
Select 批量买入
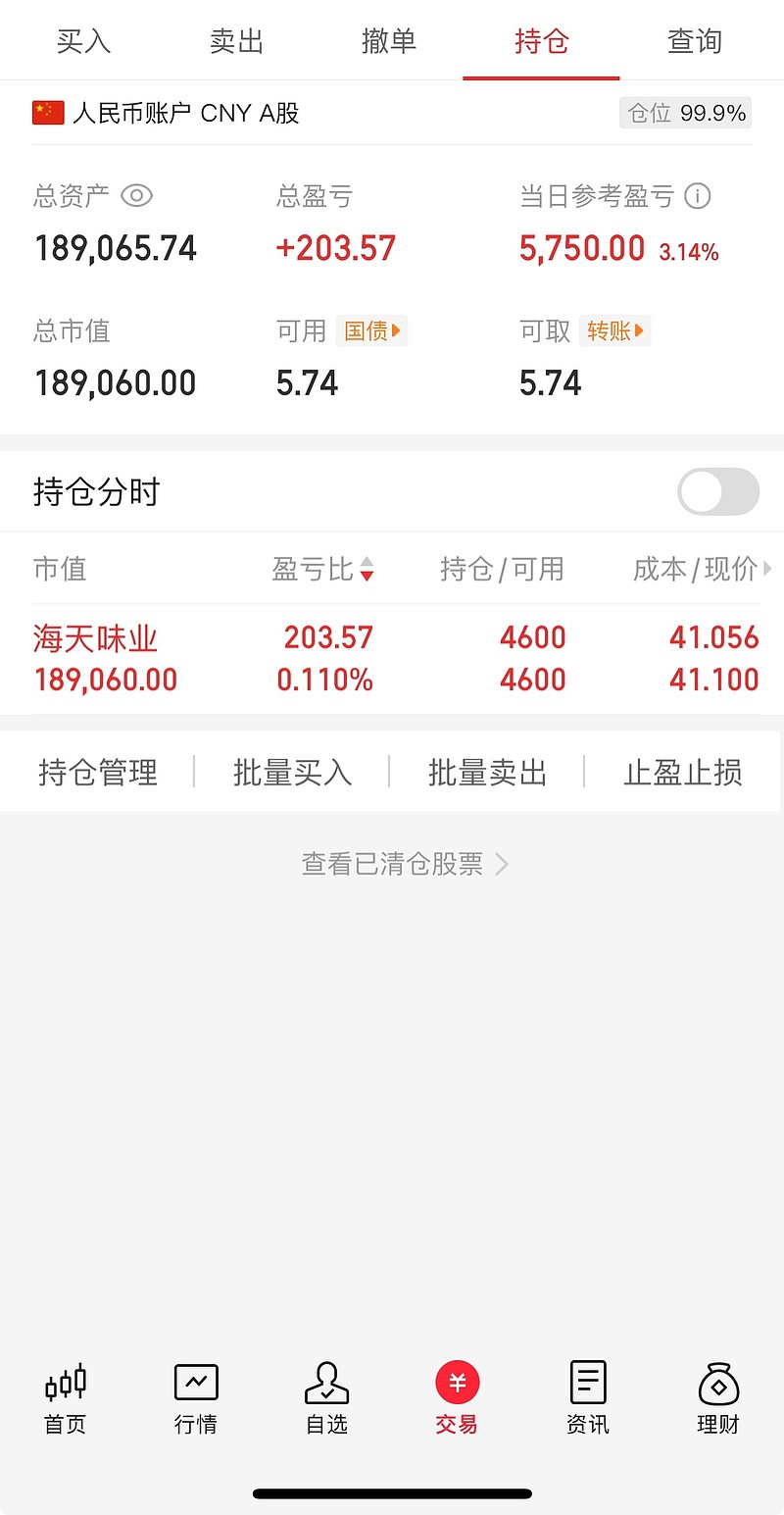[x=292, y=773]
